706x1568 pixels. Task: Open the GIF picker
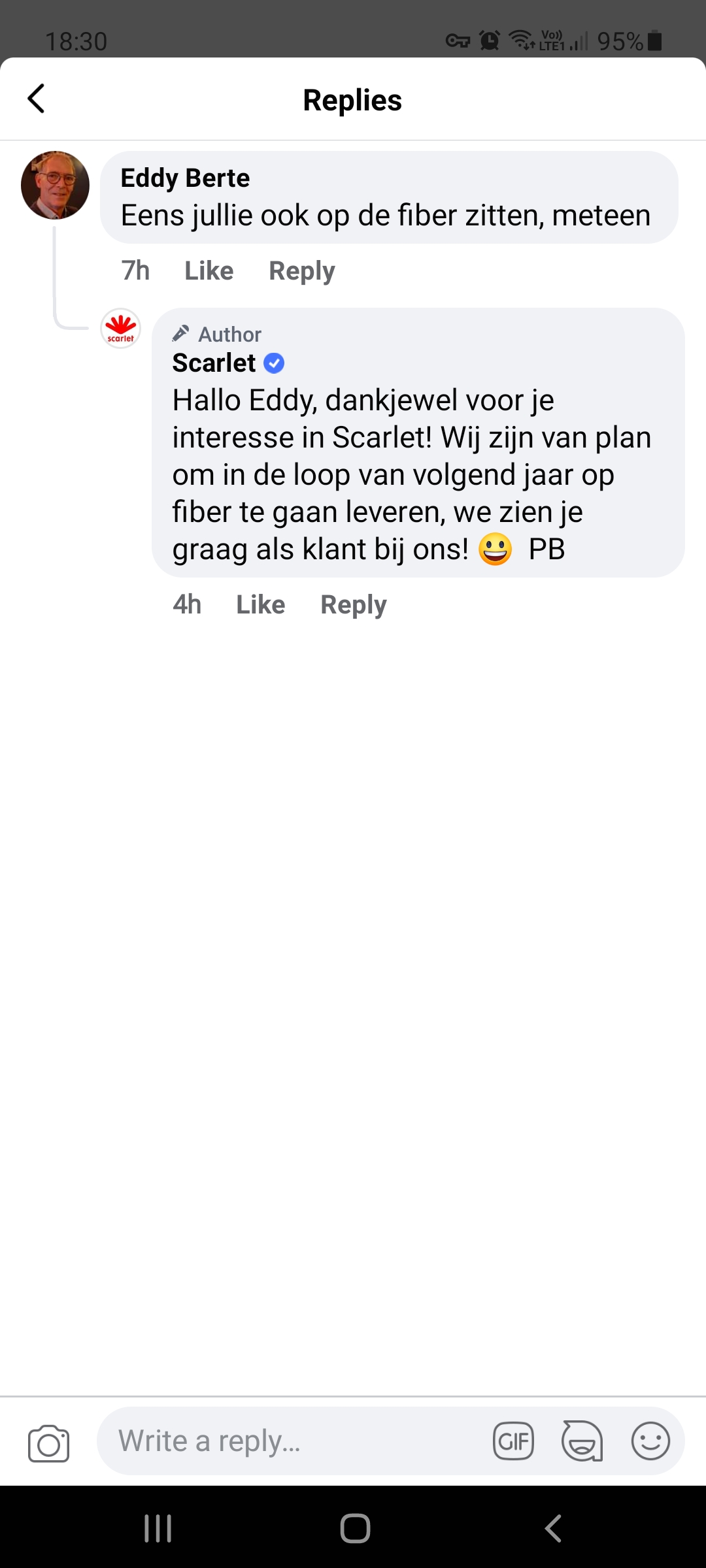point(514,1441)
